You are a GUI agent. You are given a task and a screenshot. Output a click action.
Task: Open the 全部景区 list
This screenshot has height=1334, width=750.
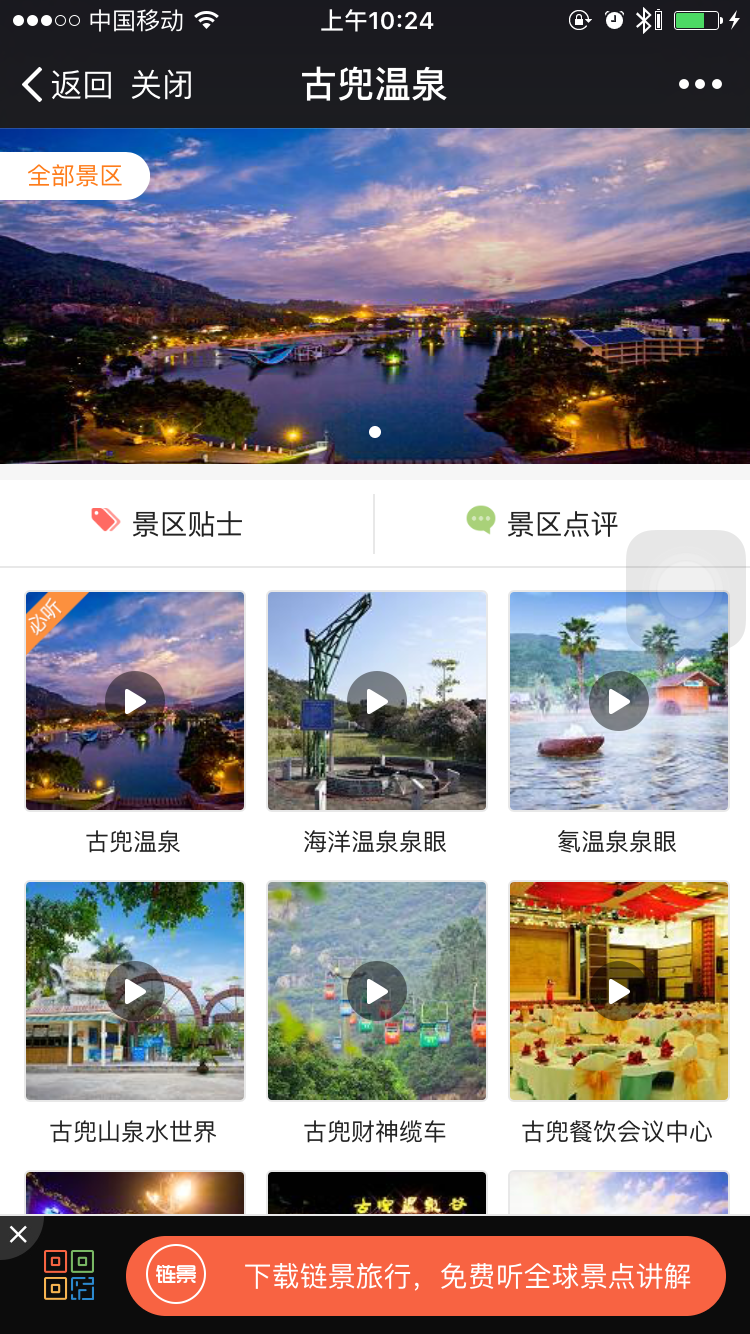click(x=75, y=177)
